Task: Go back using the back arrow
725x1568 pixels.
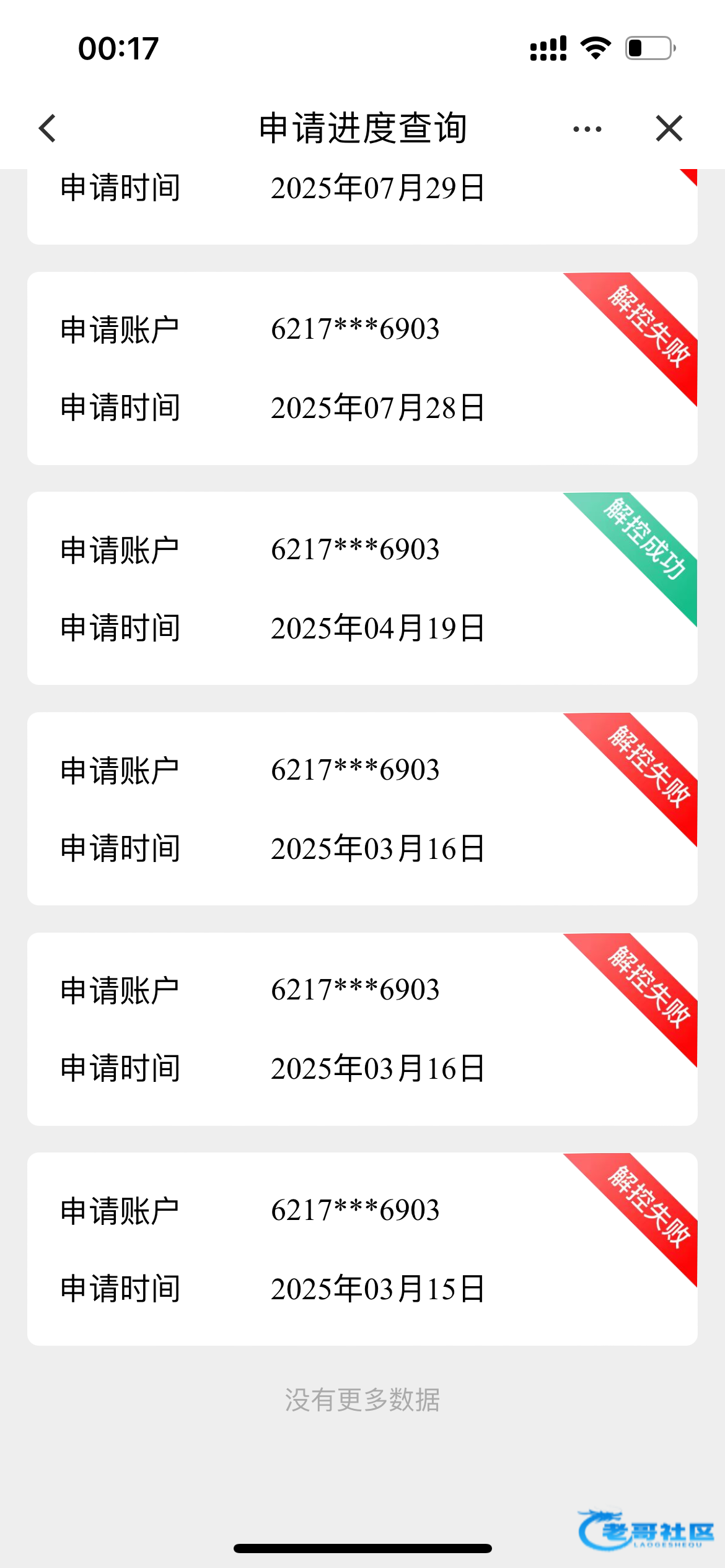Action: [48, 128]
